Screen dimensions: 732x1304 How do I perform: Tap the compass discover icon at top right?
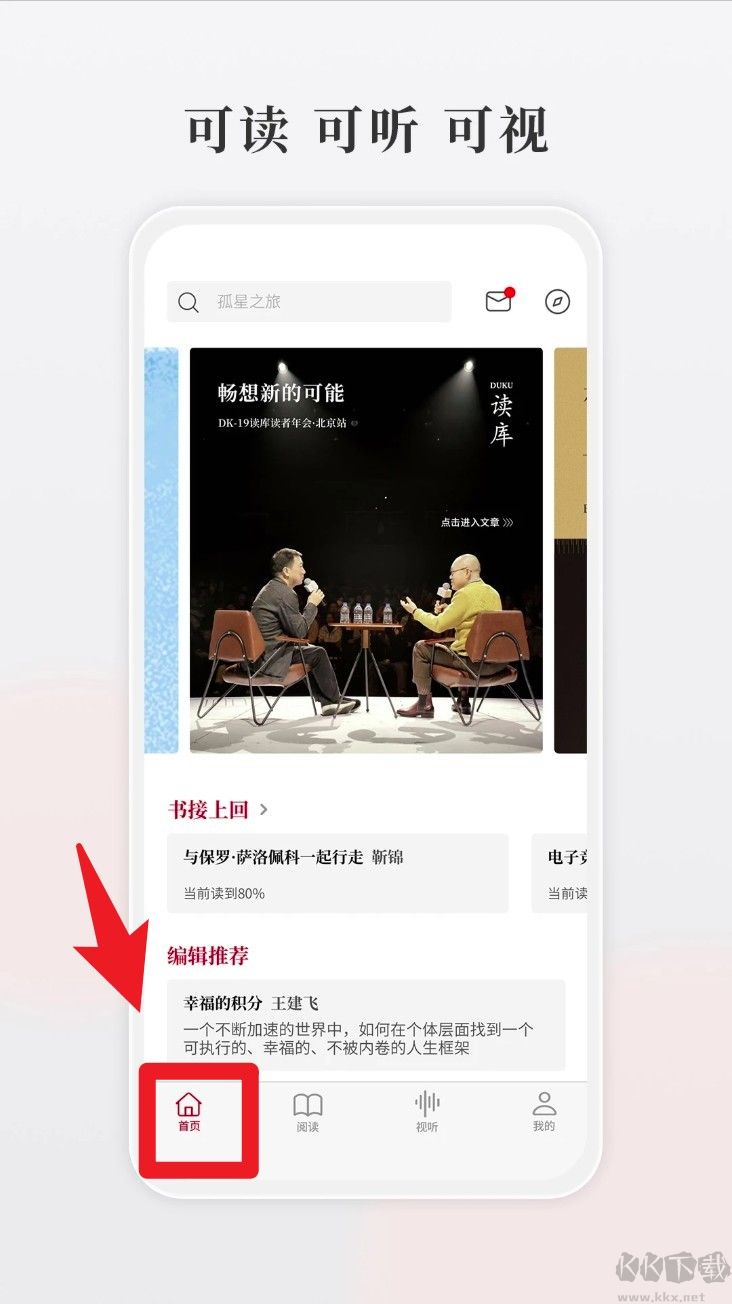coord(557,301)
